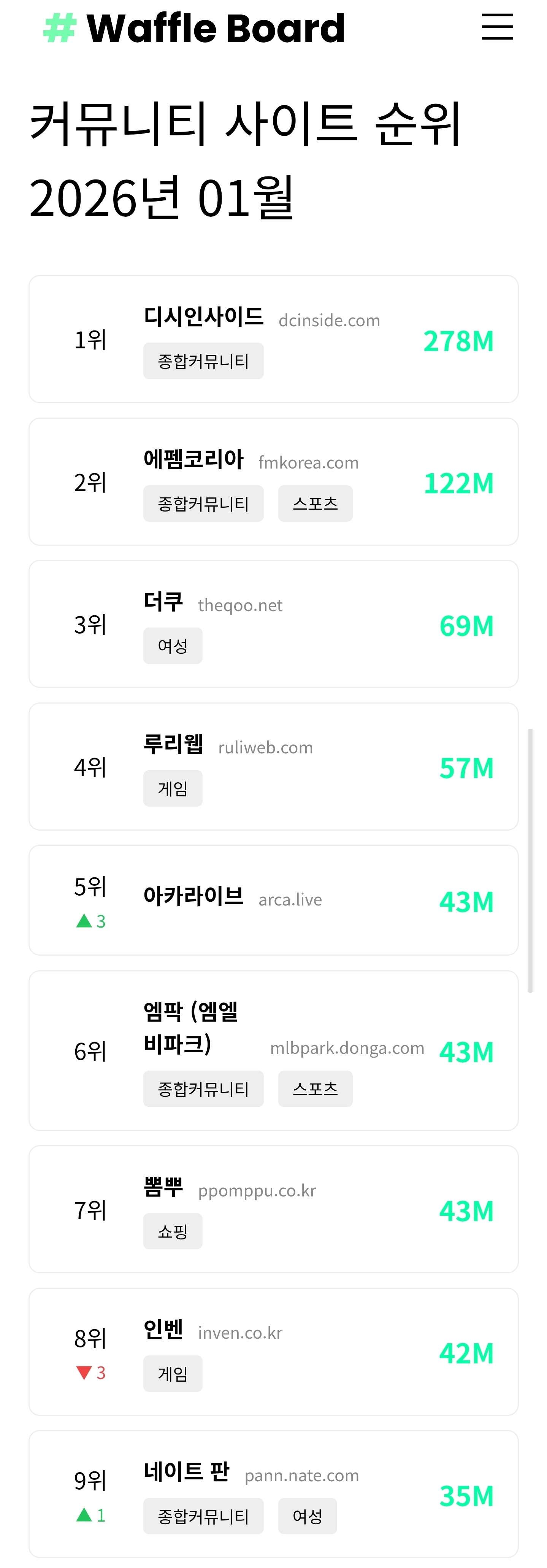This screenshot has width=547, height=1568.
Task: View the 루리웹 site card
Action: [273, 766]
